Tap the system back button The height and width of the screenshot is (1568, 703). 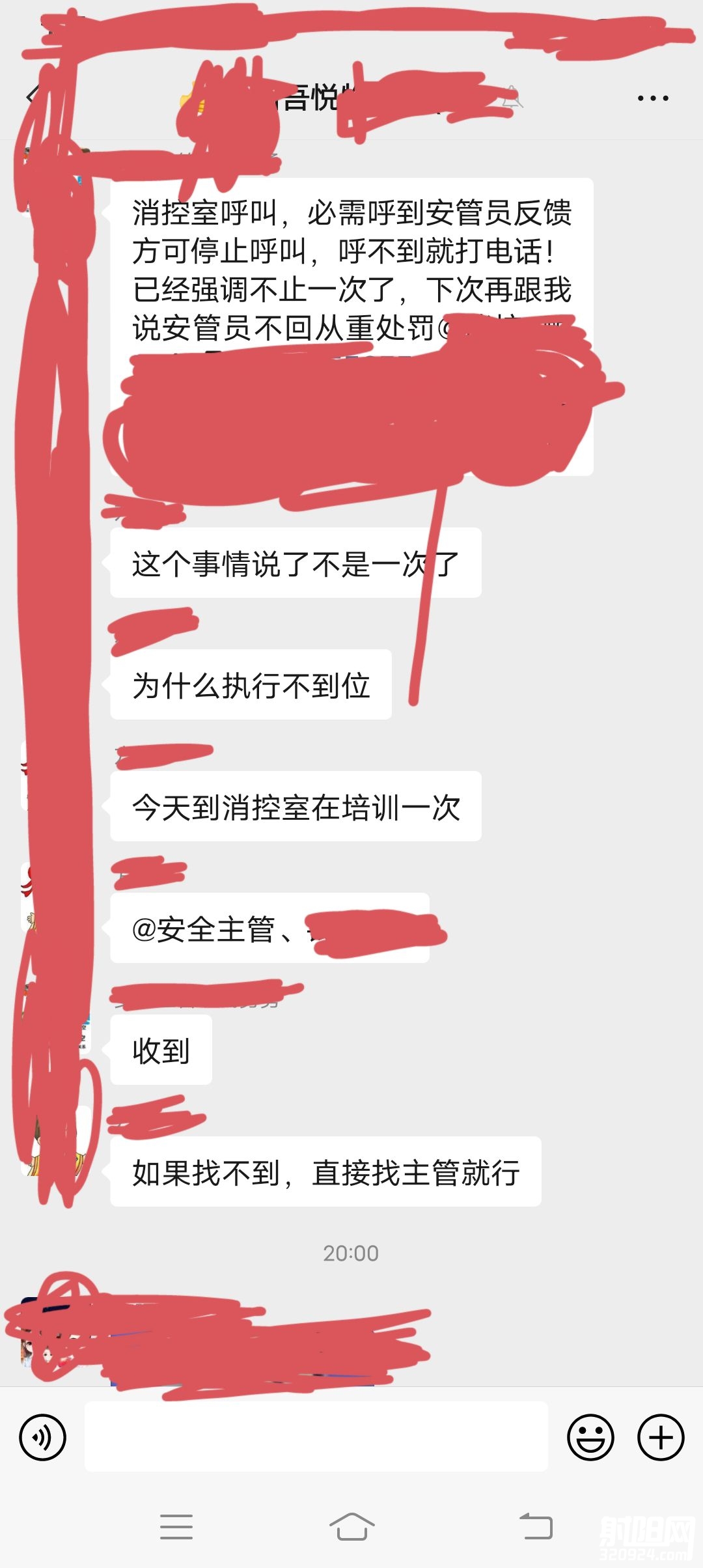[x=536, y=1527]
